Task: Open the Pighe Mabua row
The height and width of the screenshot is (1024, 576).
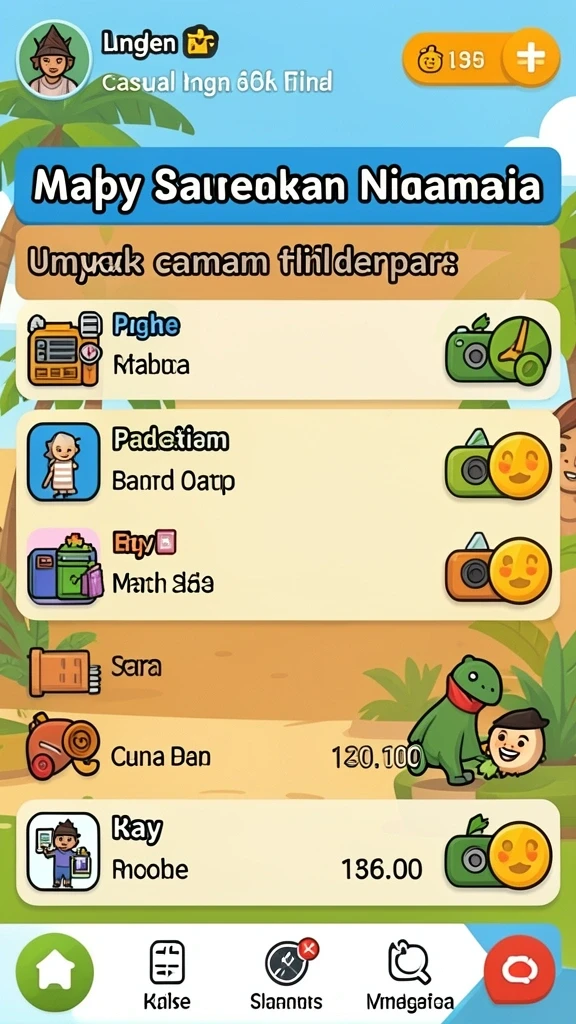Action: (287, 350)
